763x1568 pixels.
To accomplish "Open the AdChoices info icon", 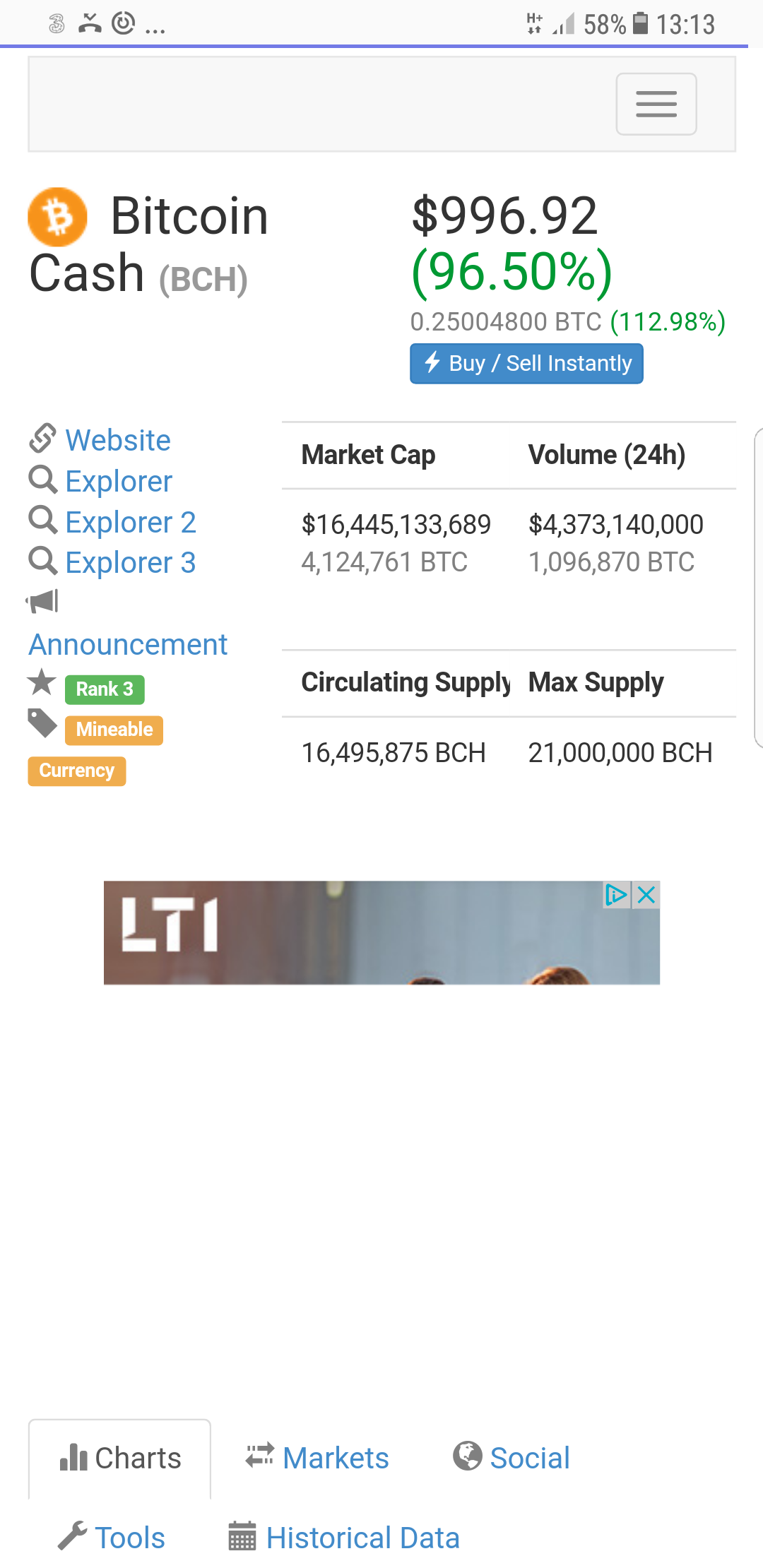I will coord(616,895).
